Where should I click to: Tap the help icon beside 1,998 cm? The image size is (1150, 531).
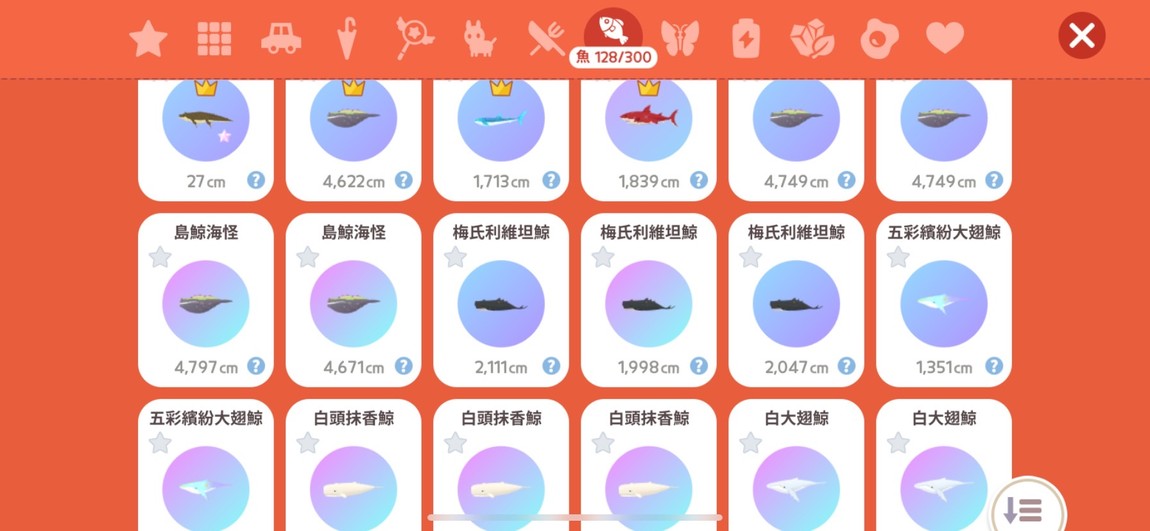coord(698,366)
